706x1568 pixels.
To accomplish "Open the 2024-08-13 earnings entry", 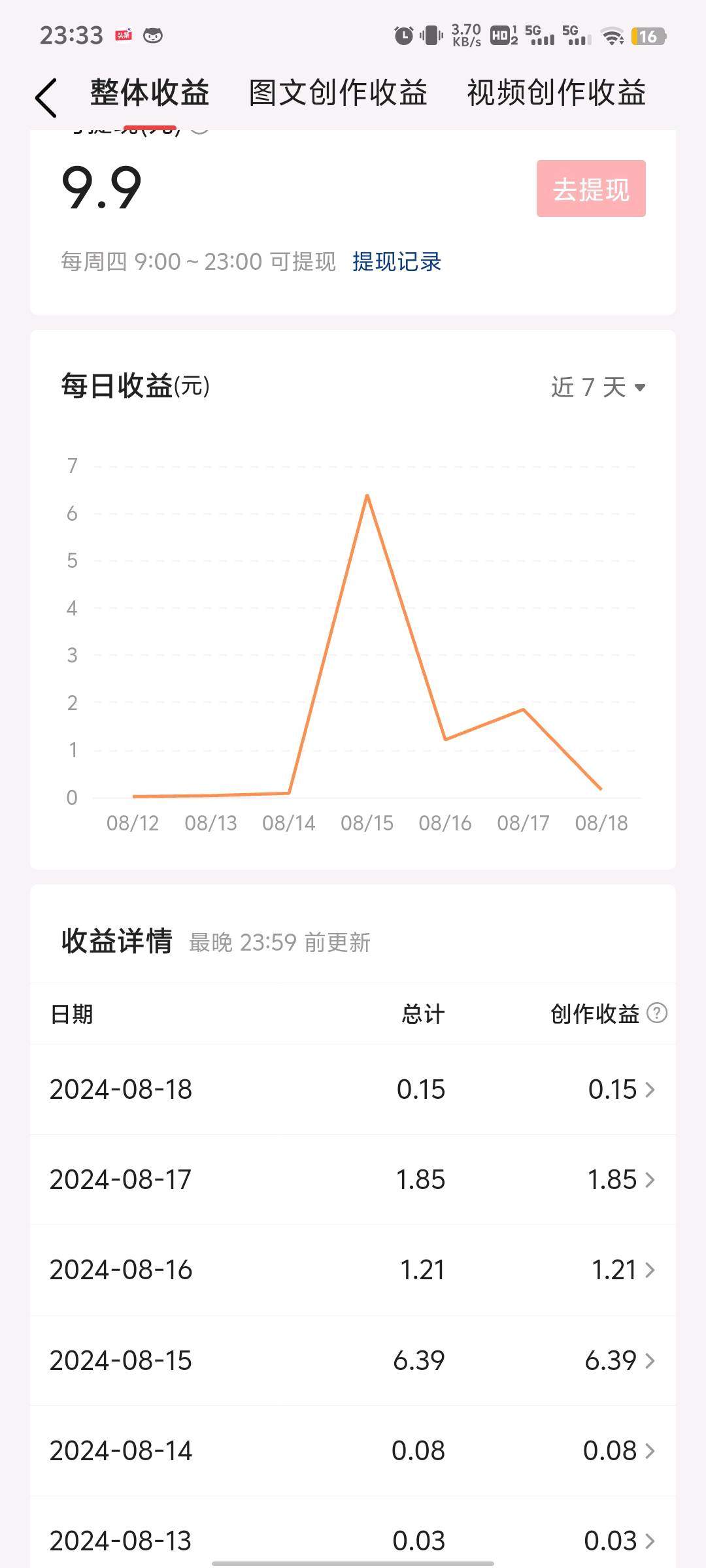I will click(353, 1539).
